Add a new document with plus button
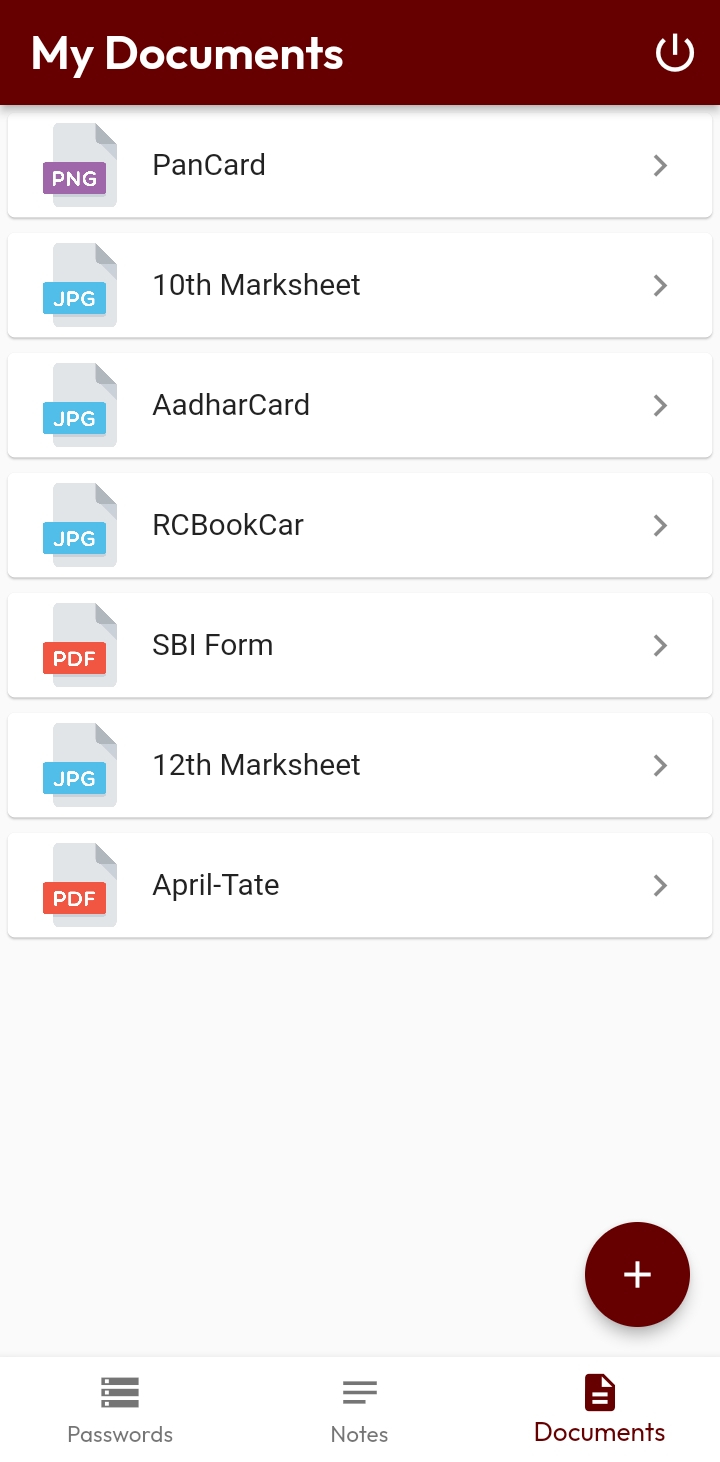The width and height of the screenshot is (720, 1462). (637, 1274)
